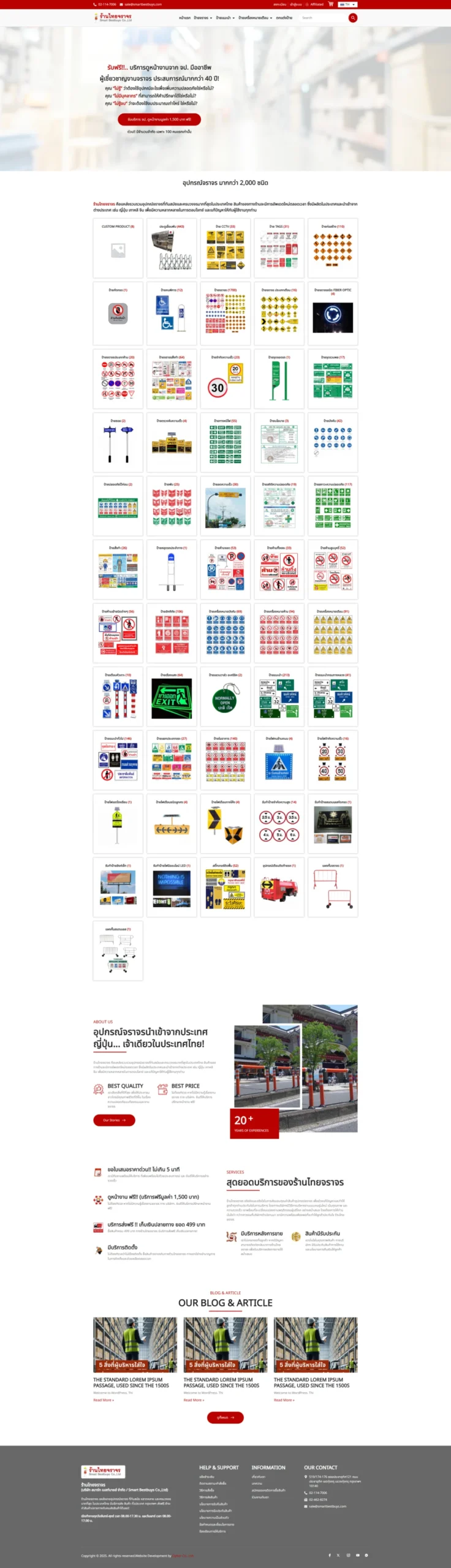This screenshot has height=1568, width=451.
Task: Open the shopping cart
Action: tap(331, 4)
